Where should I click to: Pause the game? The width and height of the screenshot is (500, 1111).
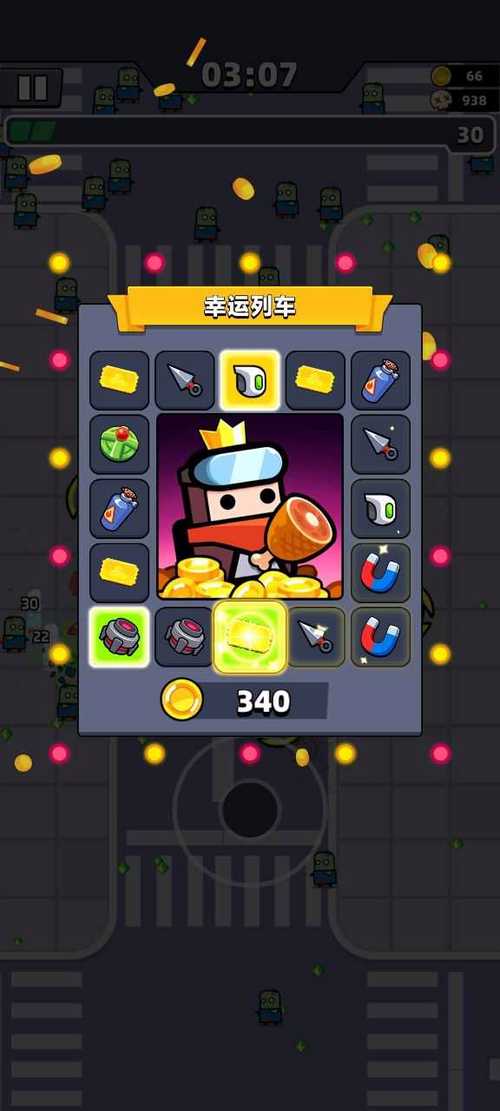[x=32, y=88]
